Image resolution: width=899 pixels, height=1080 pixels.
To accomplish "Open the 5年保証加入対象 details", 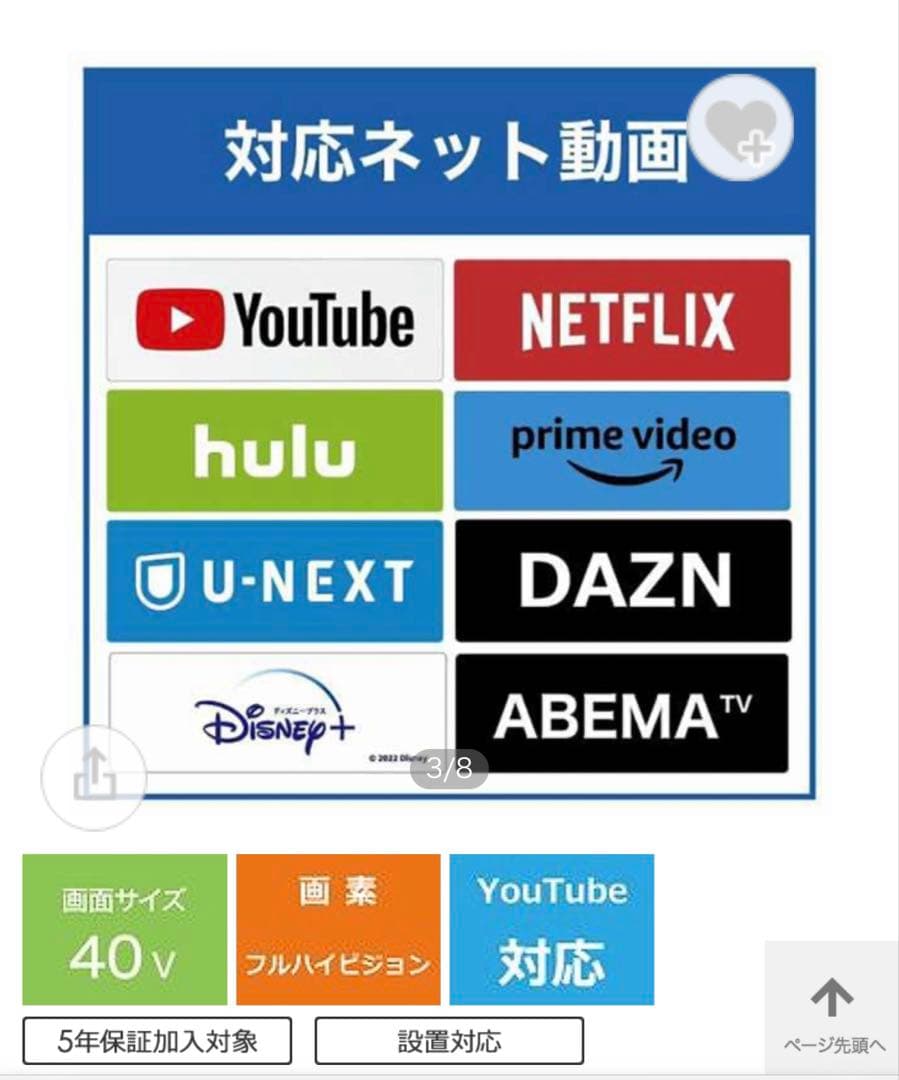I will [157, 1040].
